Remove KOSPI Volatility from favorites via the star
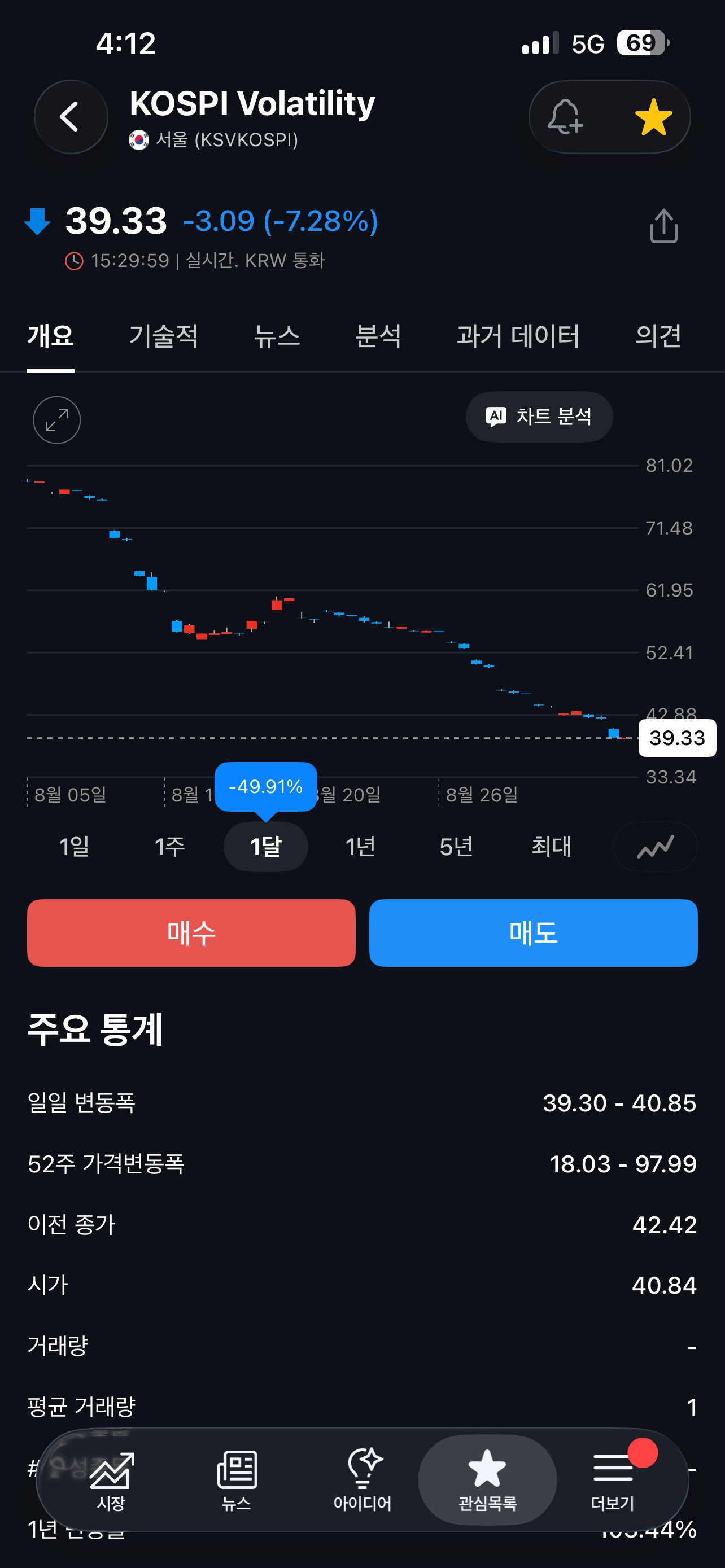This screenshot has width=725, height=1568. pos(653,117)
